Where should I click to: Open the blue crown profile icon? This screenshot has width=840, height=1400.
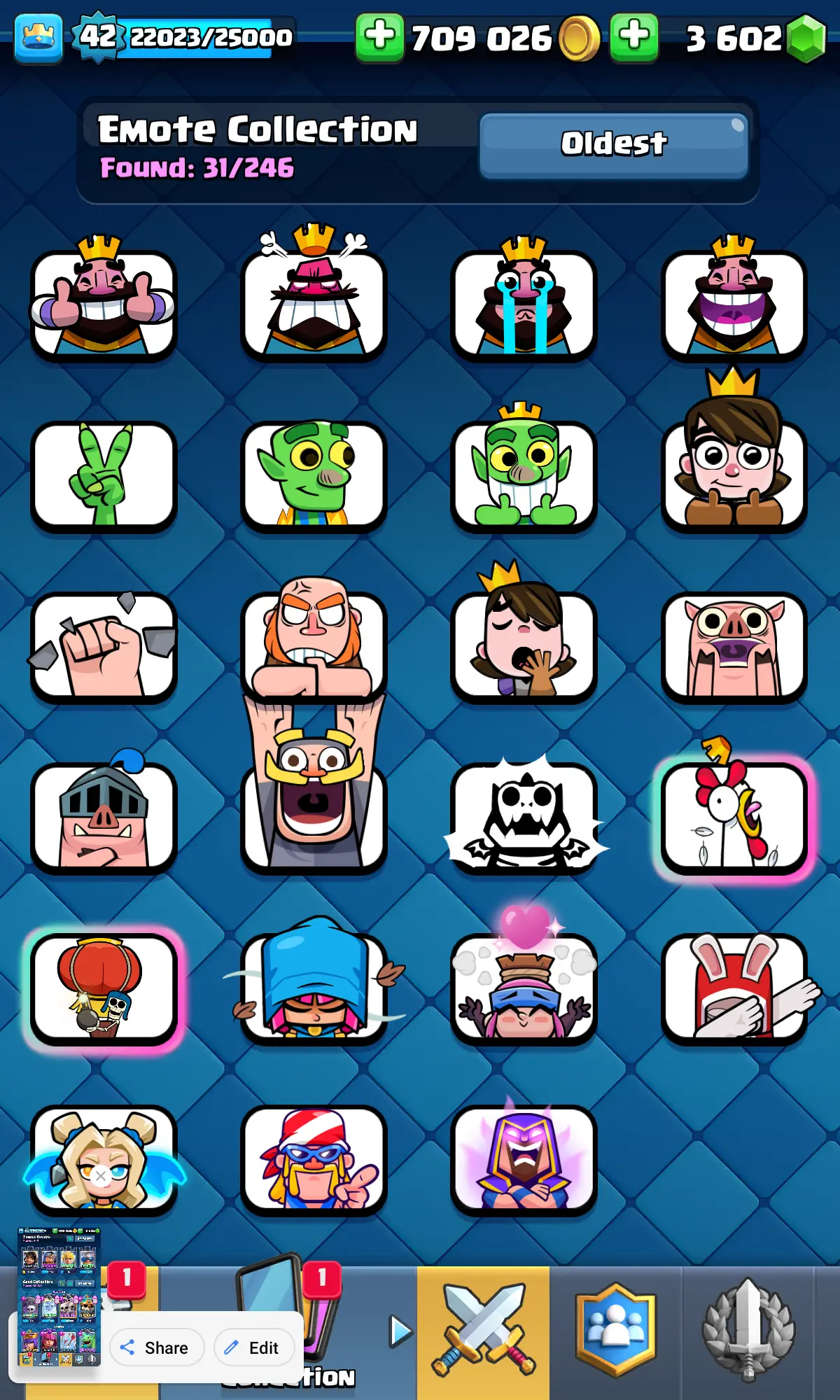tap(38, 38)
